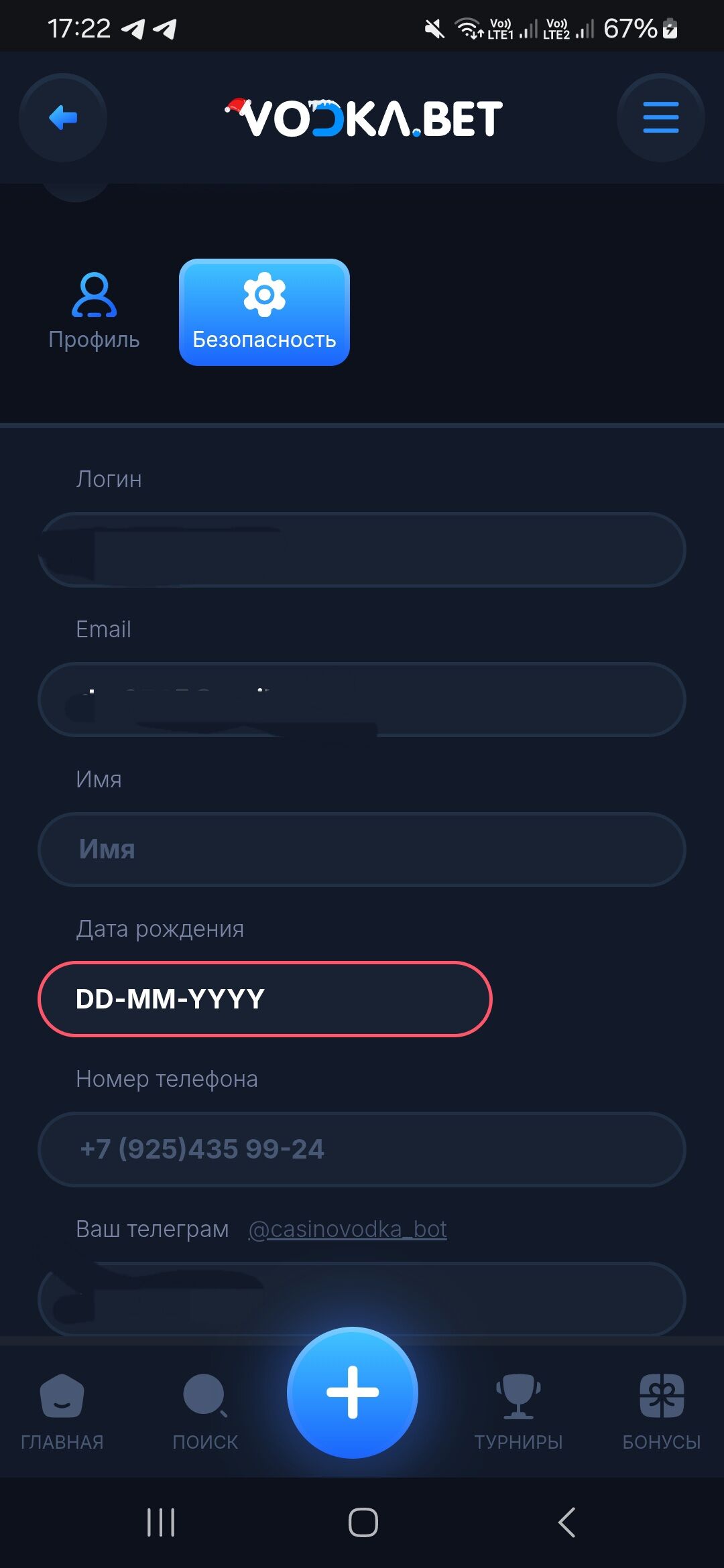The width and height of the screenshot is (724, 1568).
Task: Open the system recent apps
Action: 161,1522
